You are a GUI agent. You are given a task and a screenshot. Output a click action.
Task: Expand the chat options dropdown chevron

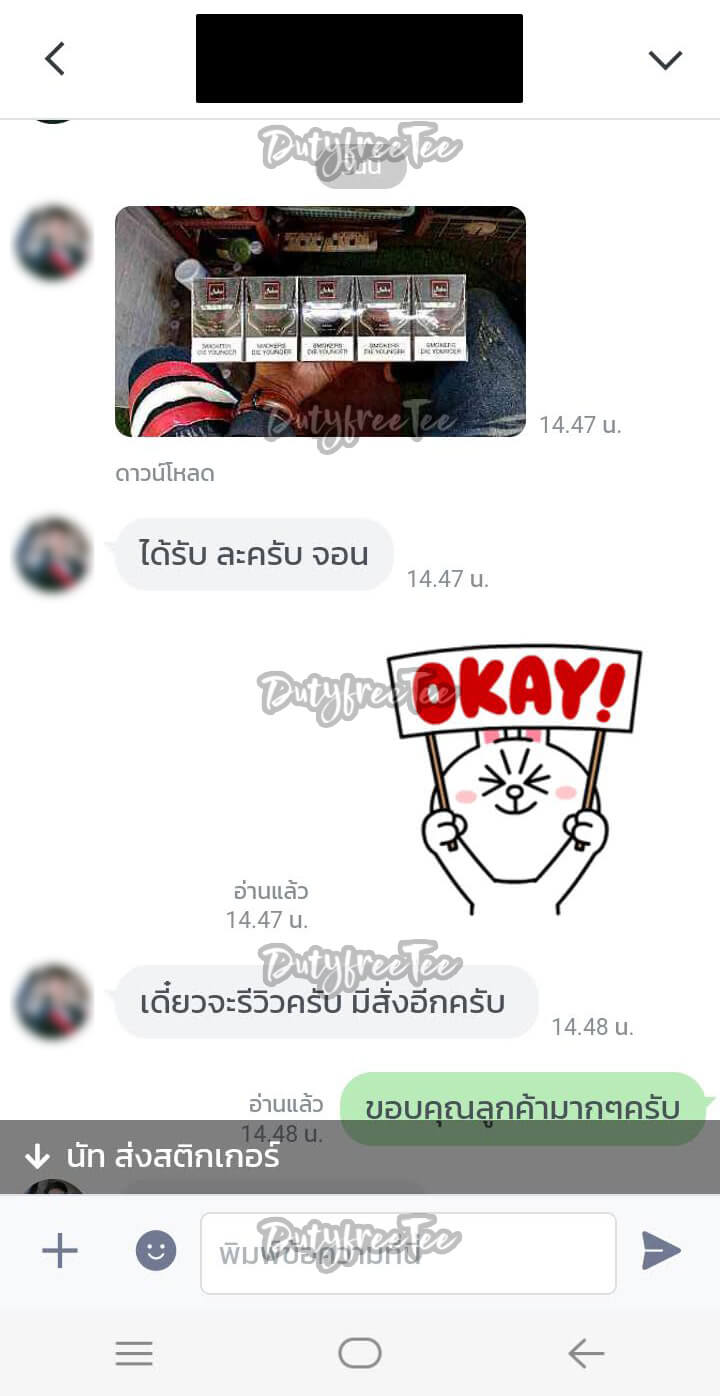pyautogui.click(x=665, y=59)
